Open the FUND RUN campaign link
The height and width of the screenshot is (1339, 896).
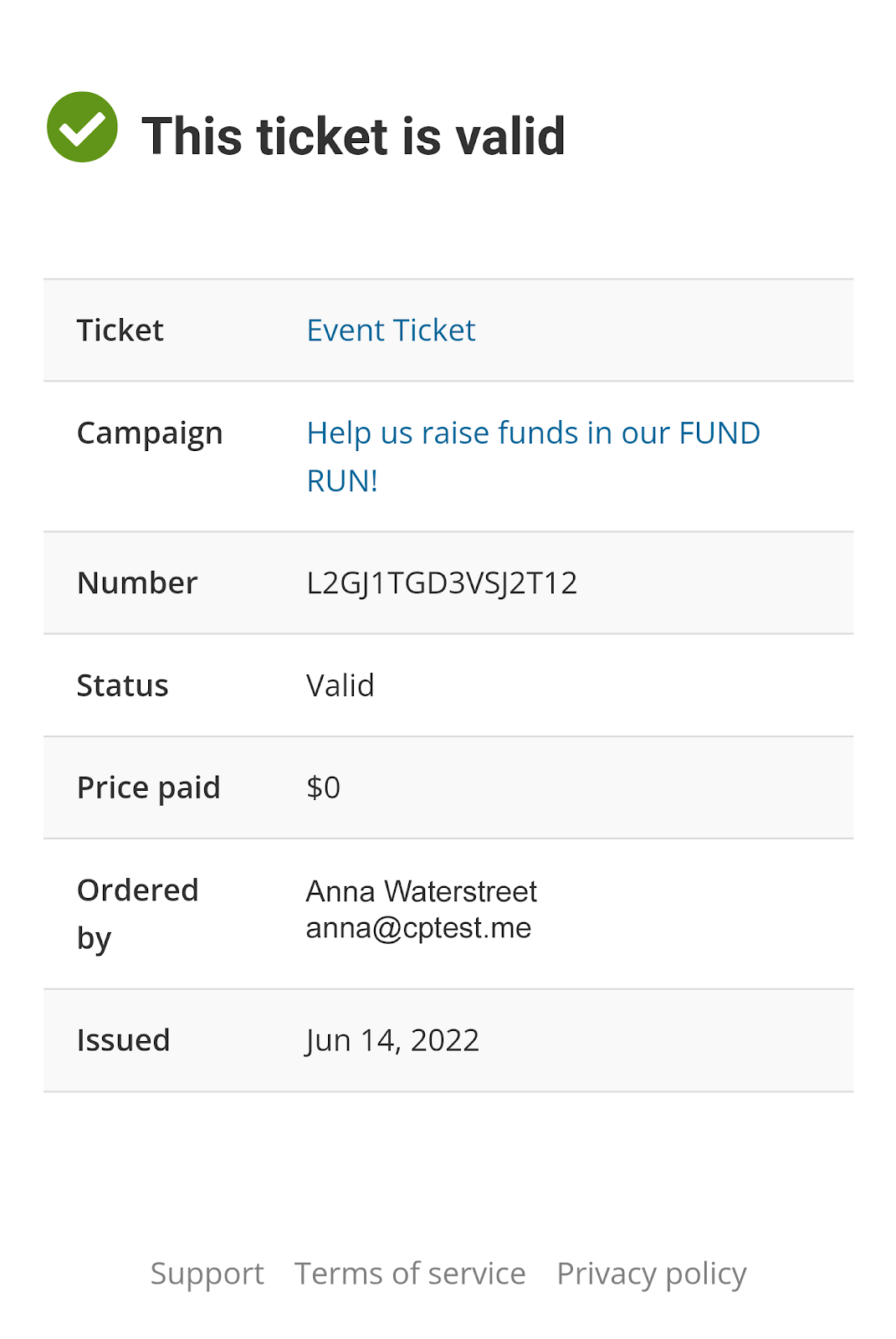[x=533, y=434]
